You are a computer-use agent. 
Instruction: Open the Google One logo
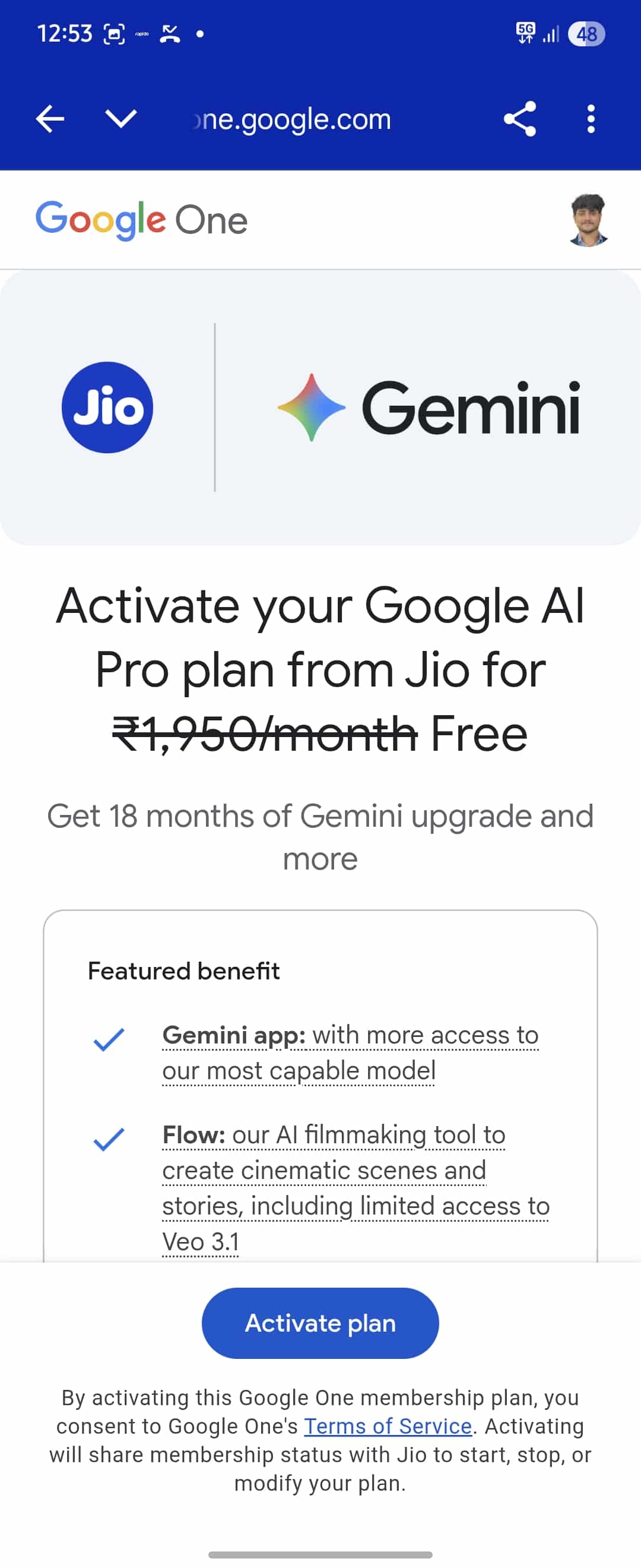tap(142, 220)
